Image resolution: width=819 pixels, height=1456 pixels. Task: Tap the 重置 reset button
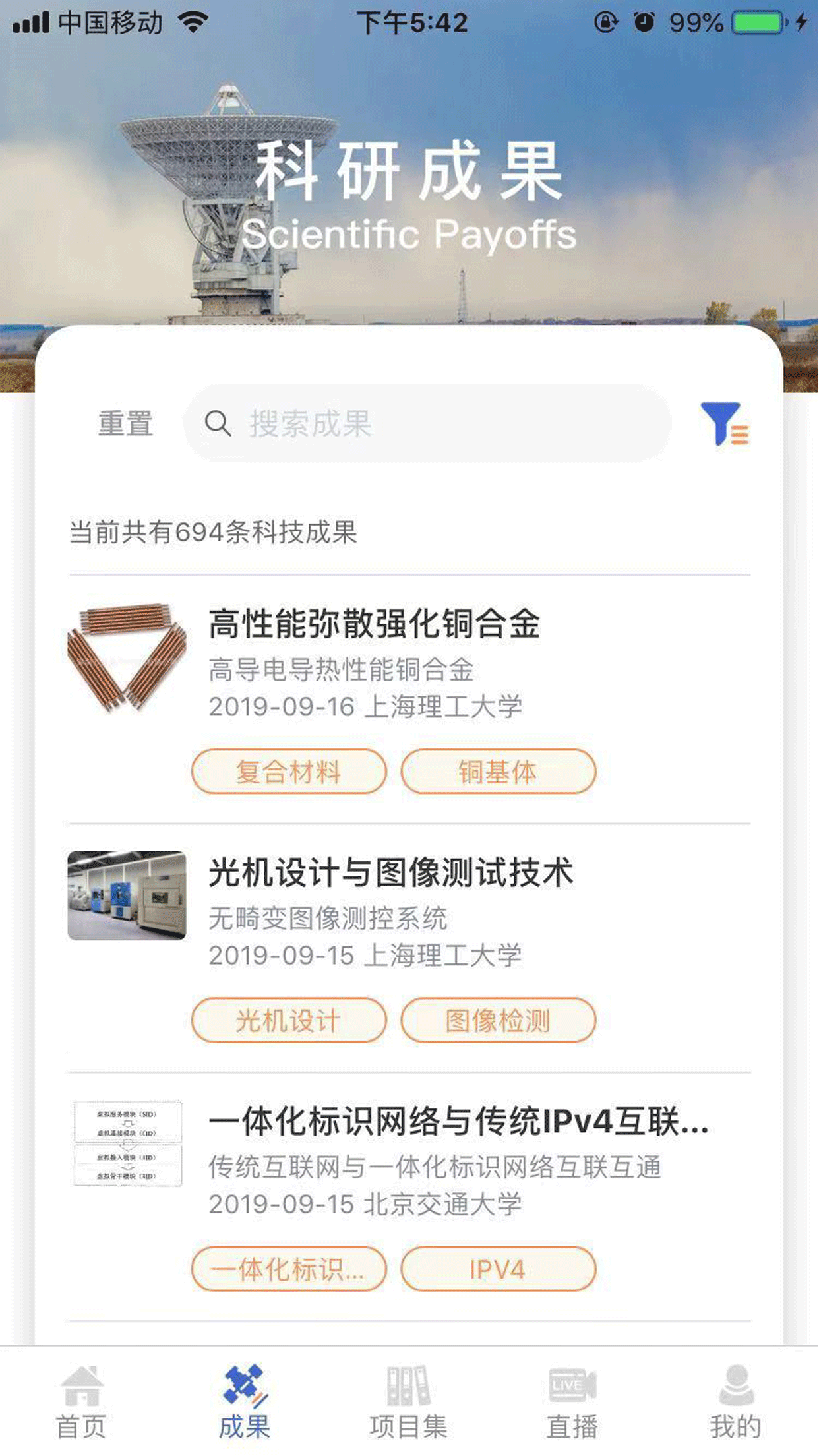pos(125,422)
